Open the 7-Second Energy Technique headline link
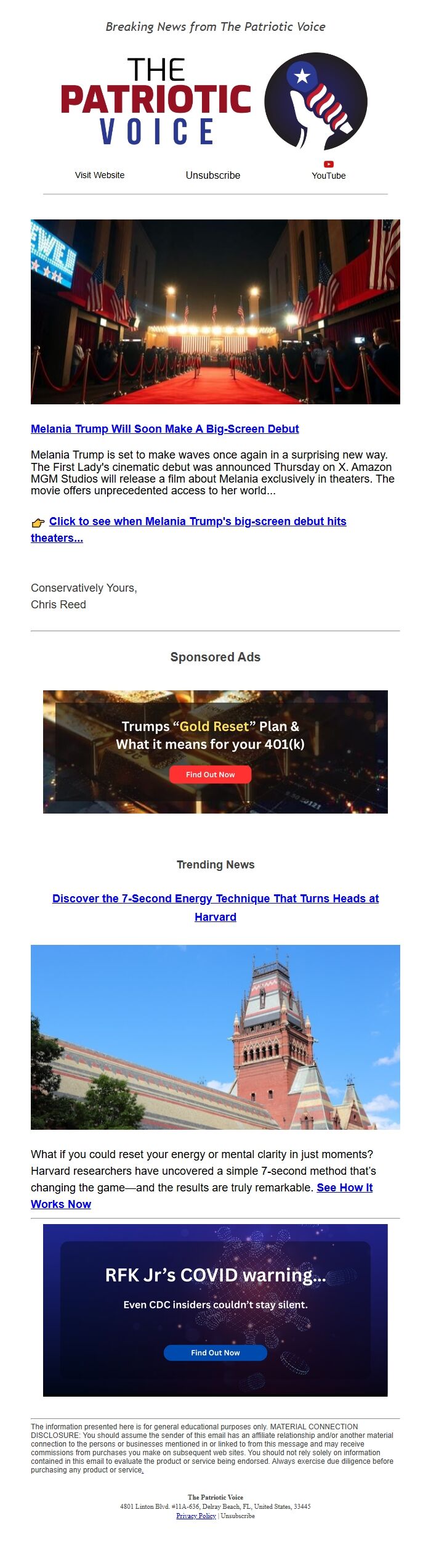Screen dimensions: 431x1568 coord(216,899)
